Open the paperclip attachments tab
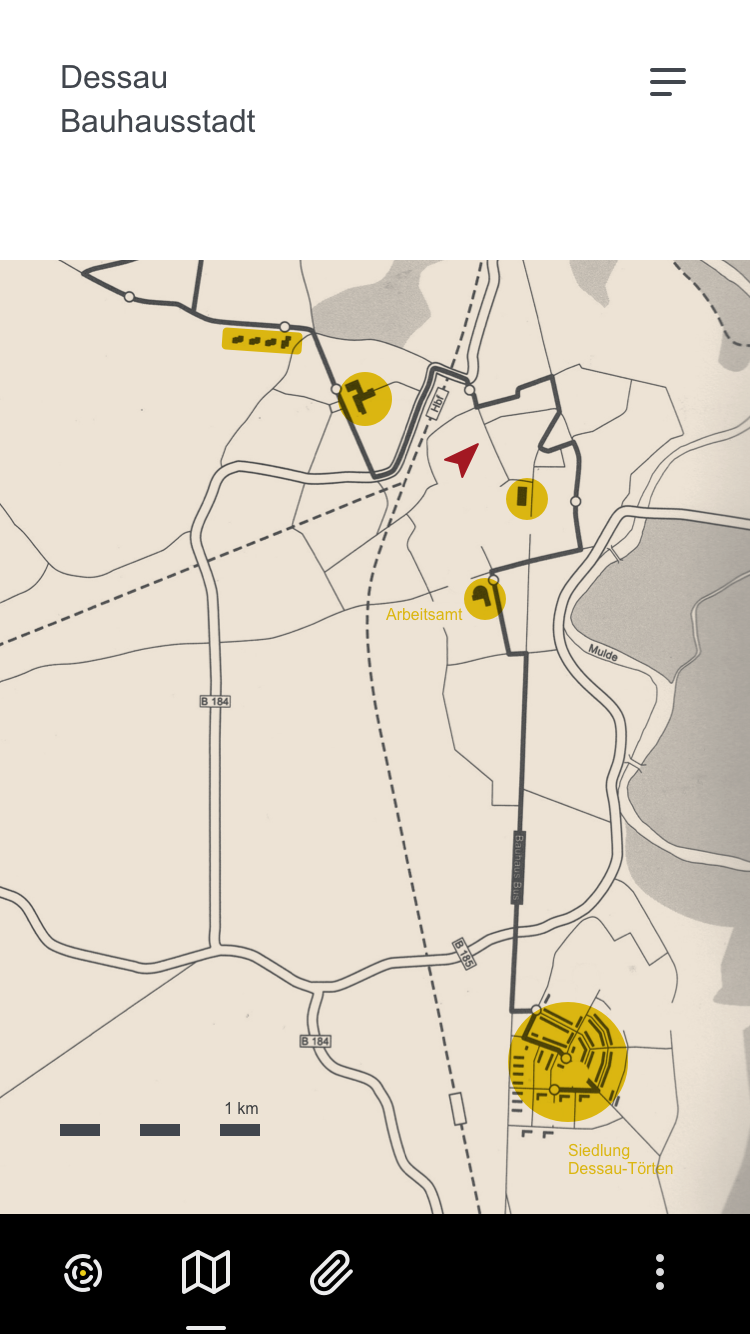750x1334 pixels. click(x=331, y=1273)
